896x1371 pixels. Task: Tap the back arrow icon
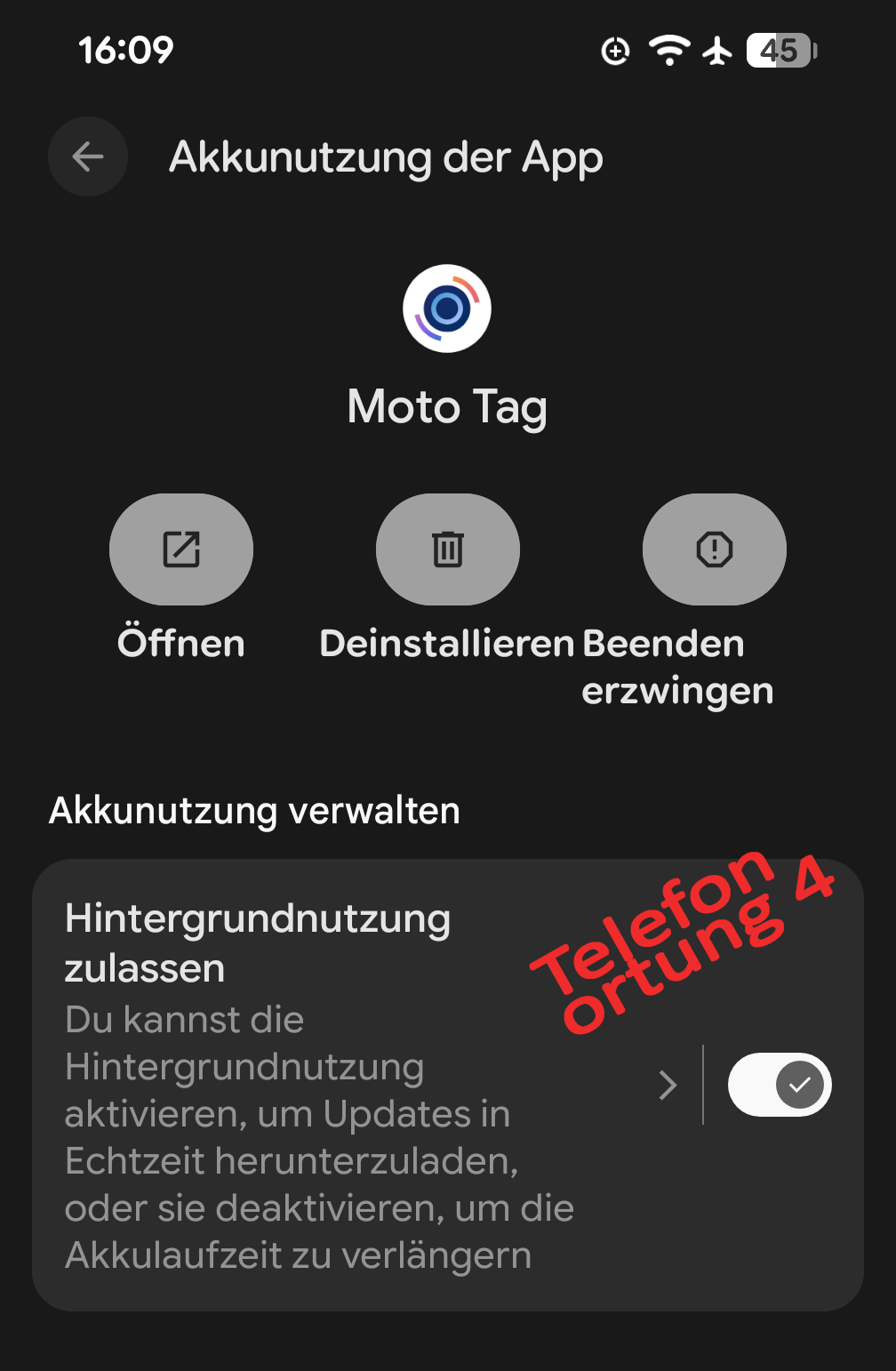click(87, 156)
